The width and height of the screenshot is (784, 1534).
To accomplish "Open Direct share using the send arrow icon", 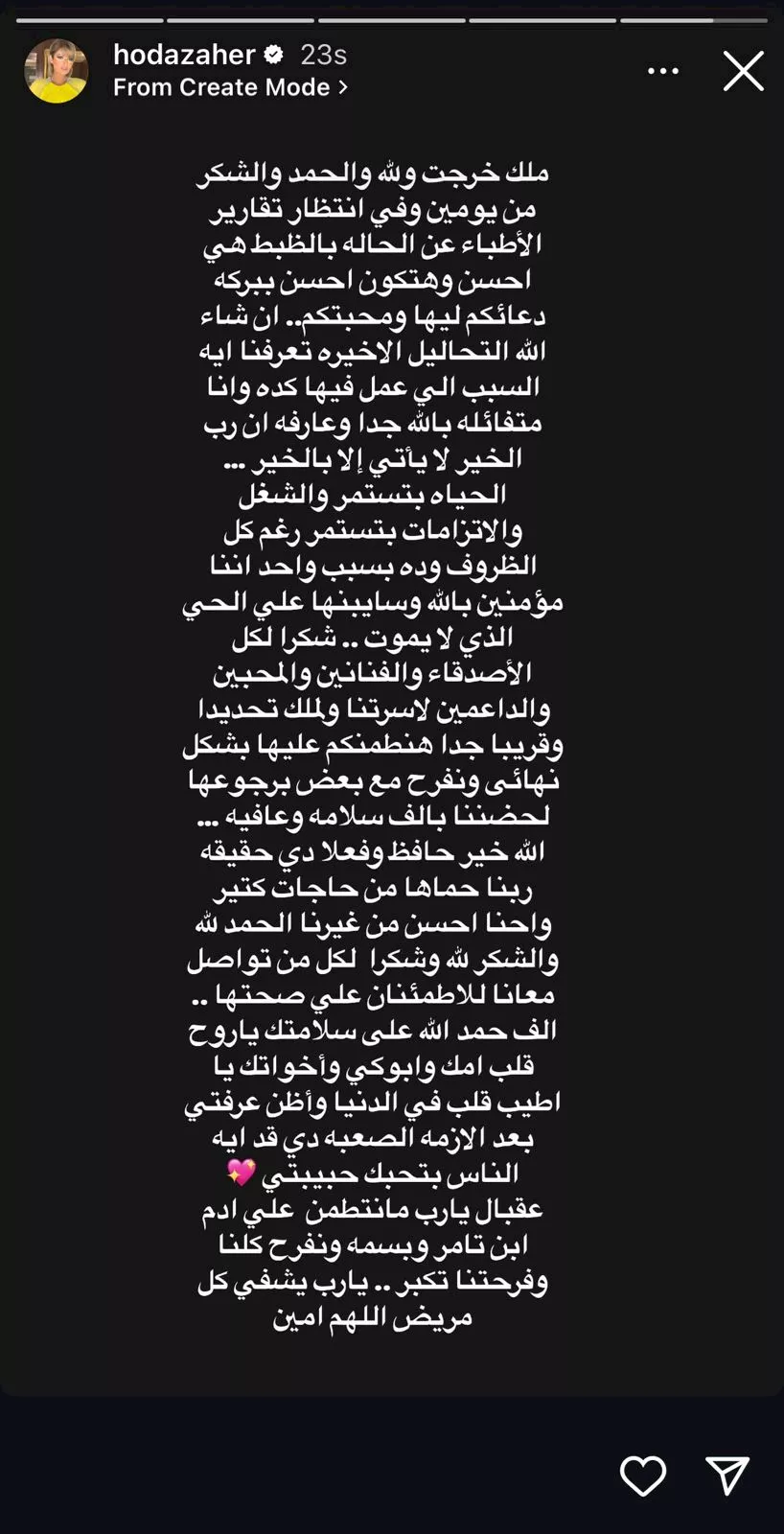I will pos(729,1477).
